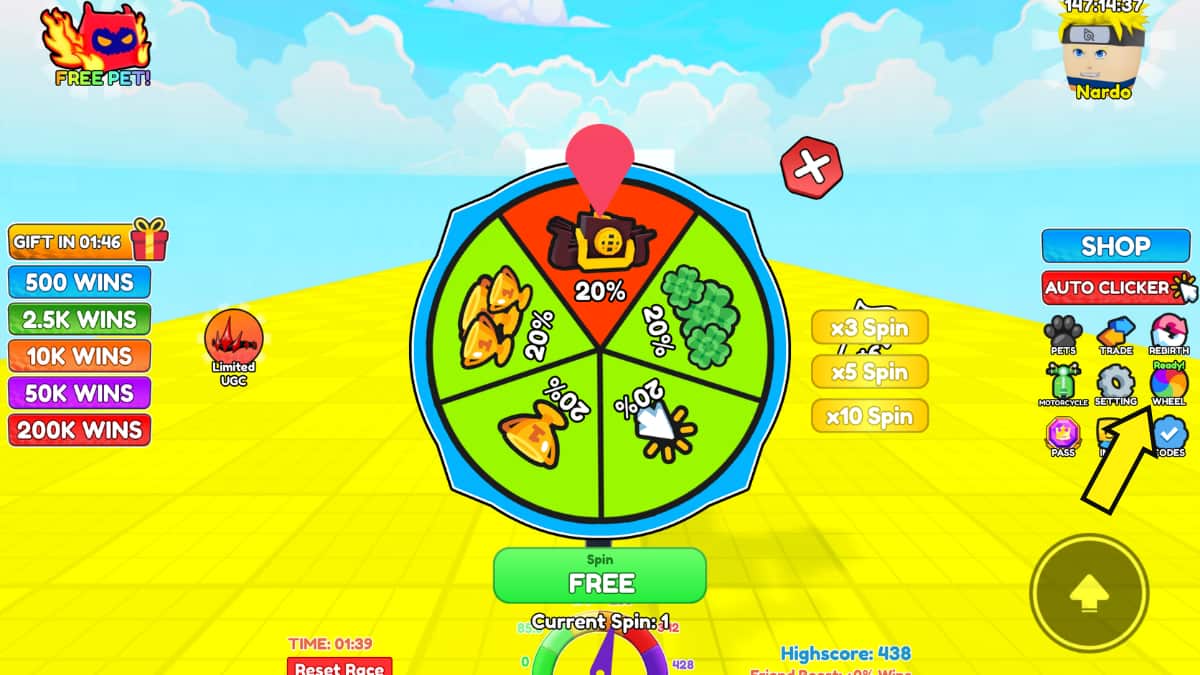
Task: Open the Pass menu
Action: click(1063, 436)
